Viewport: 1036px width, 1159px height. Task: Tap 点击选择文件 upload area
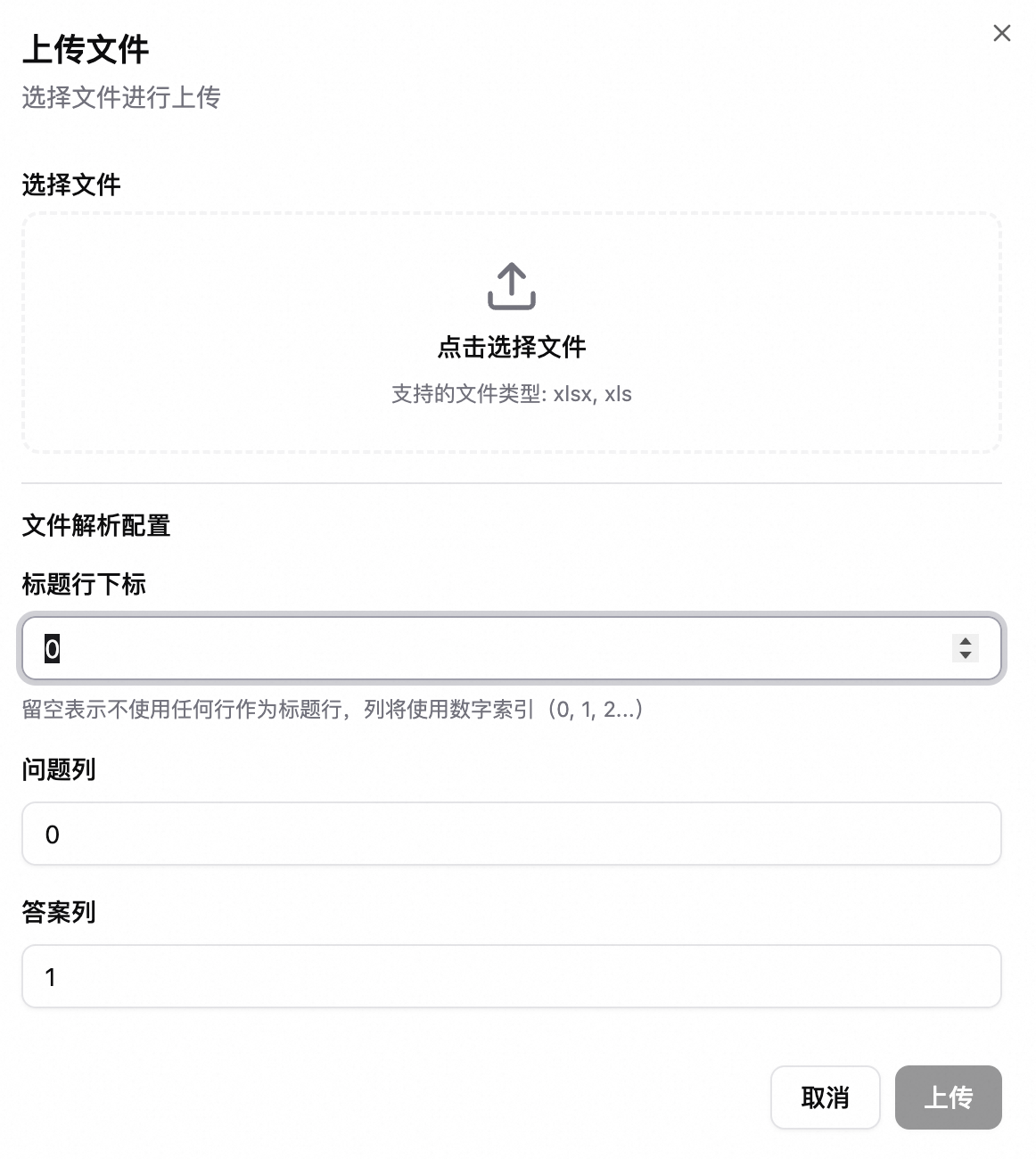point(511,333)
